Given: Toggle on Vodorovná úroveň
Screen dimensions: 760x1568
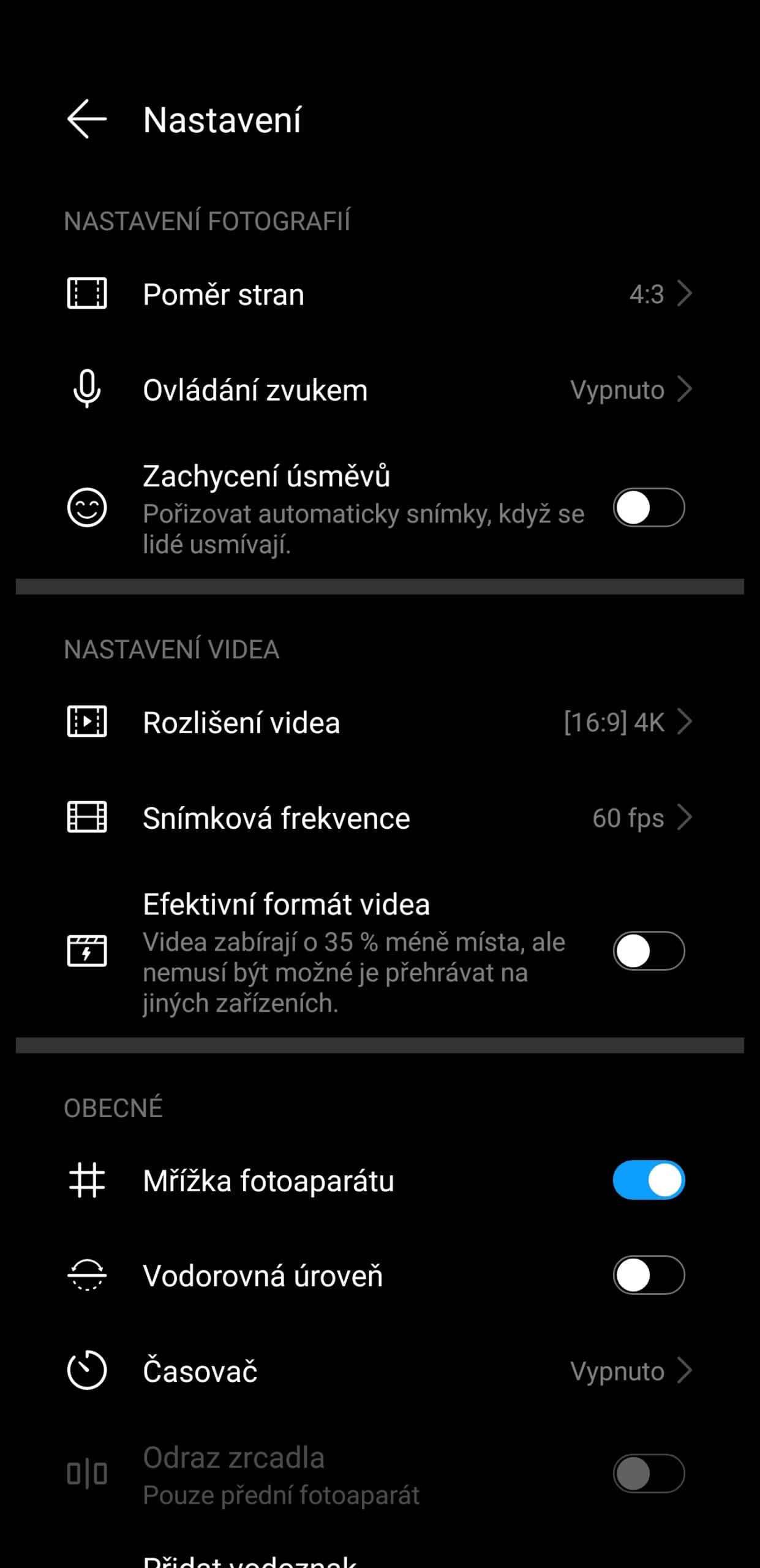Looking at the screenshot, I should click(x=648, y=1276).
